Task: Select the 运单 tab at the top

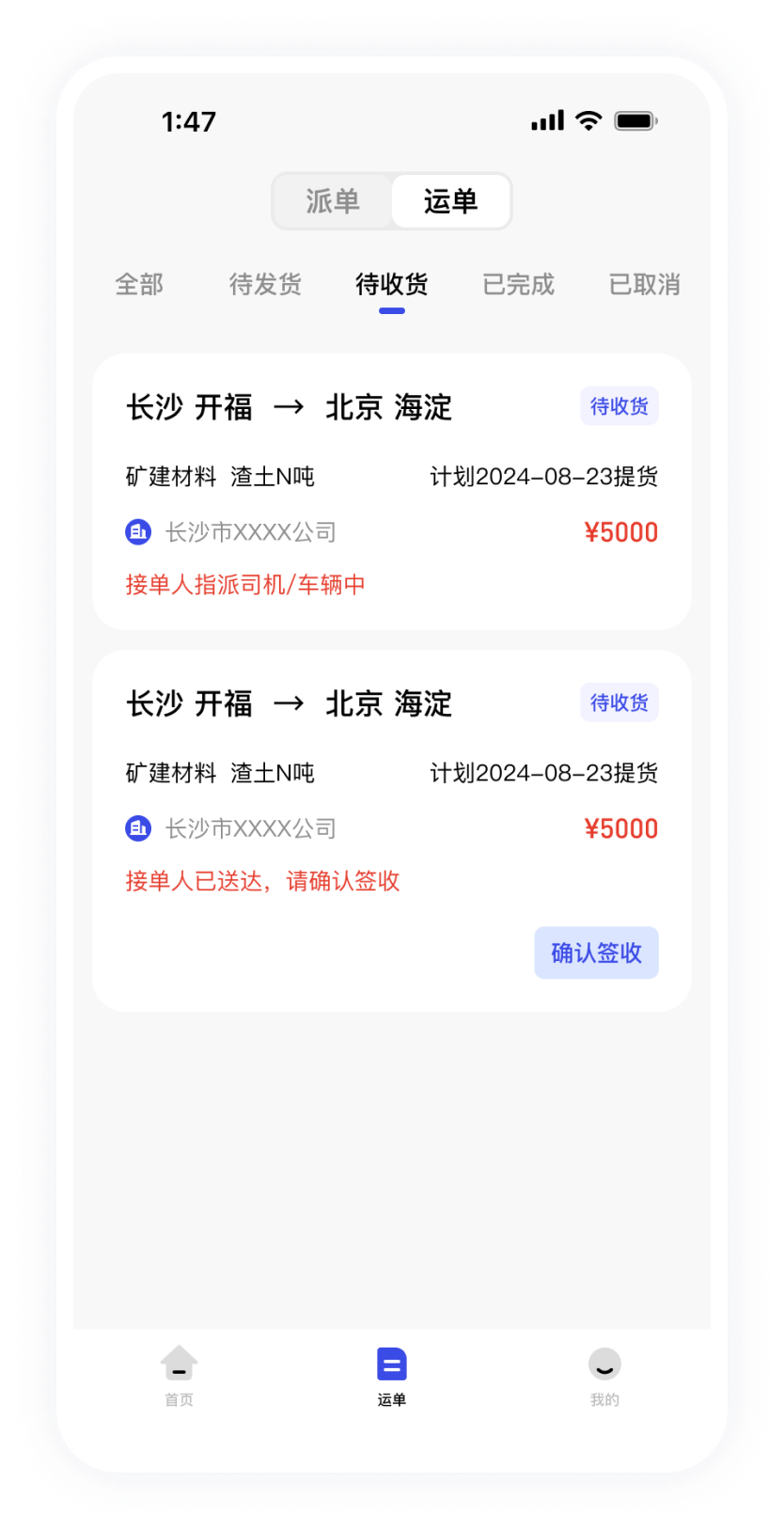Action: (x=452, y=201)
